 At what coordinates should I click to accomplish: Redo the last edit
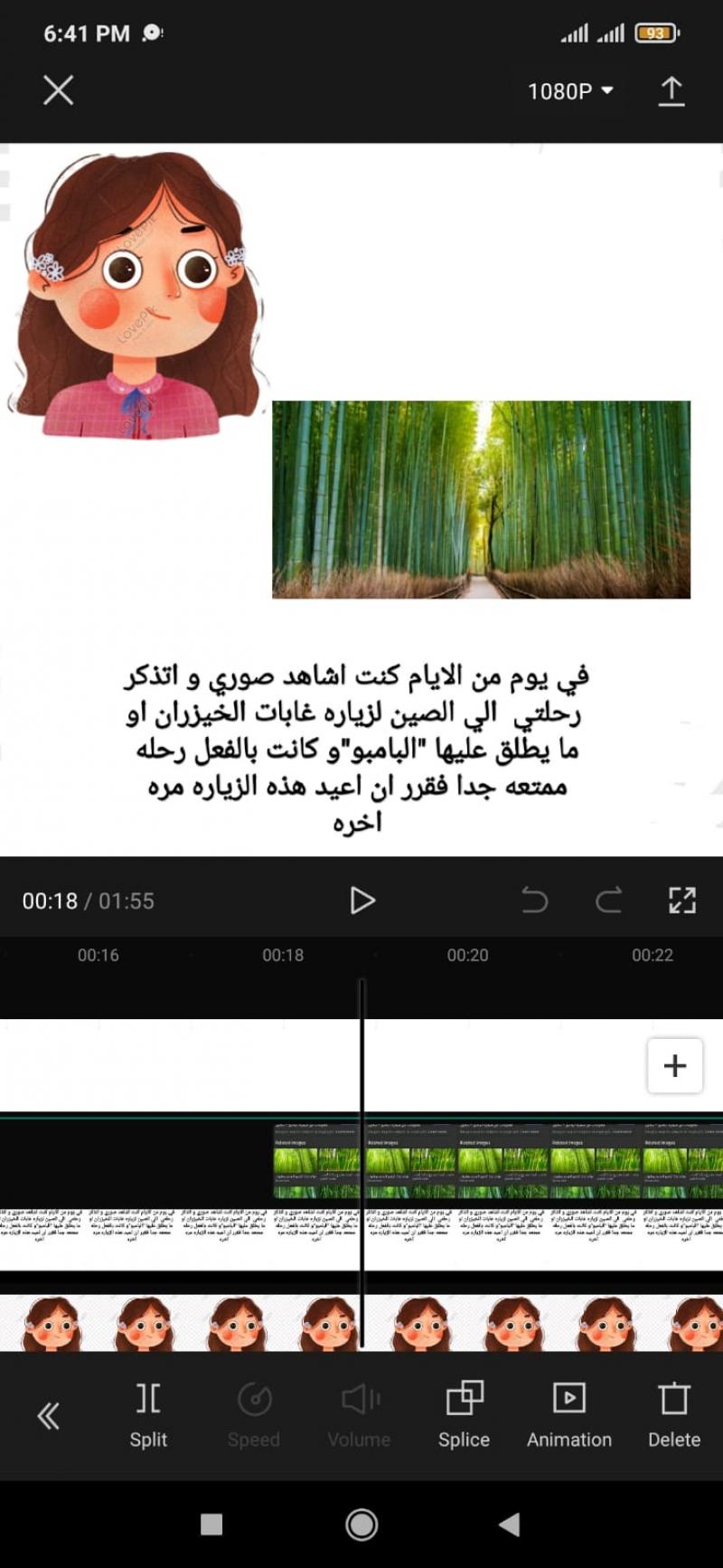click(608, 900)
